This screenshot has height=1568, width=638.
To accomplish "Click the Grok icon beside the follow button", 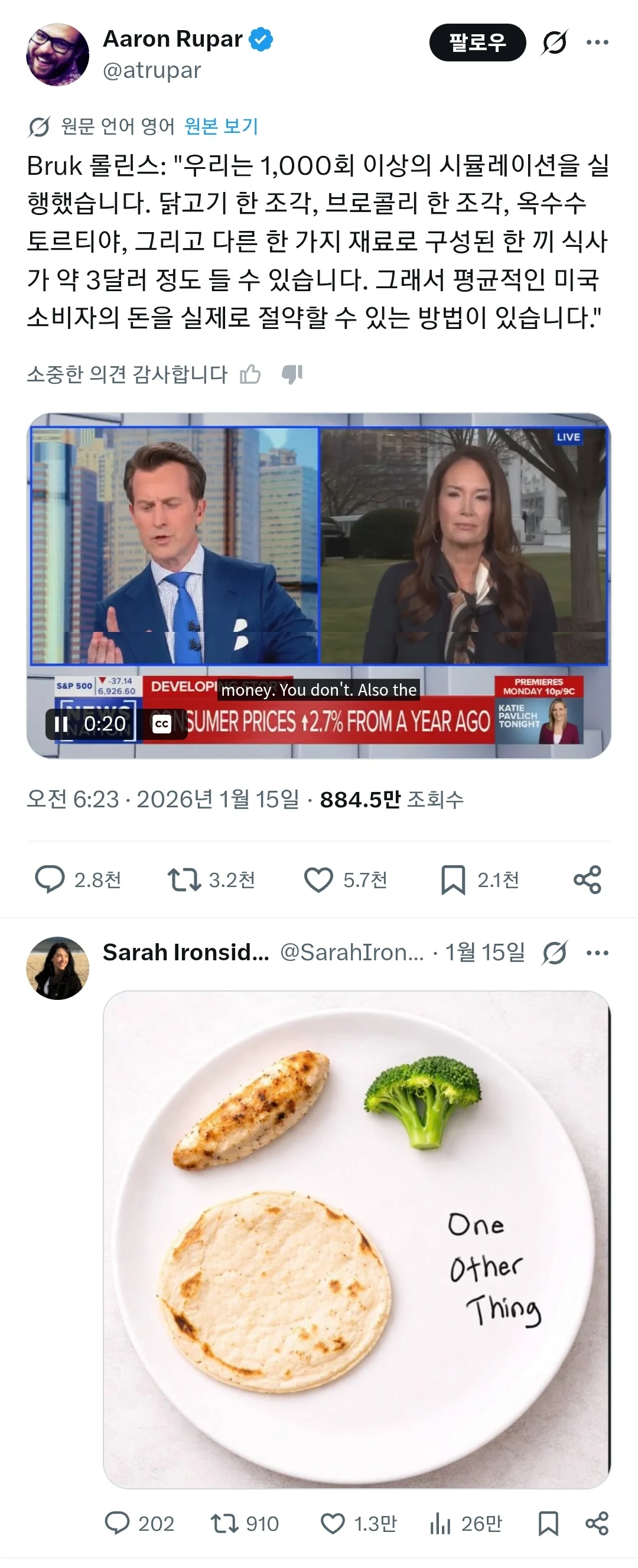I will coord(555,42).
